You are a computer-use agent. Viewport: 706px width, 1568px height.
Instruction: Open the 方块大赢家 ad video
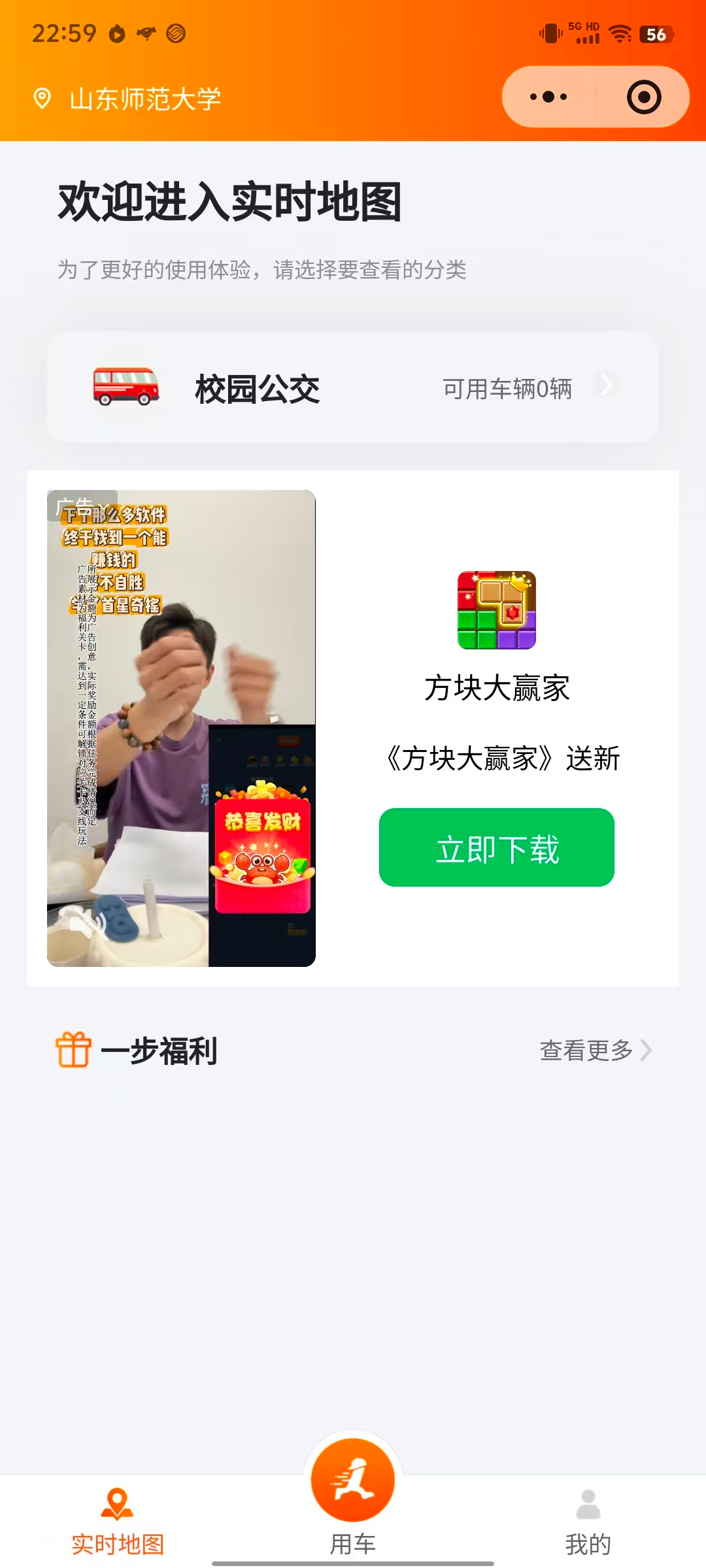181,728
